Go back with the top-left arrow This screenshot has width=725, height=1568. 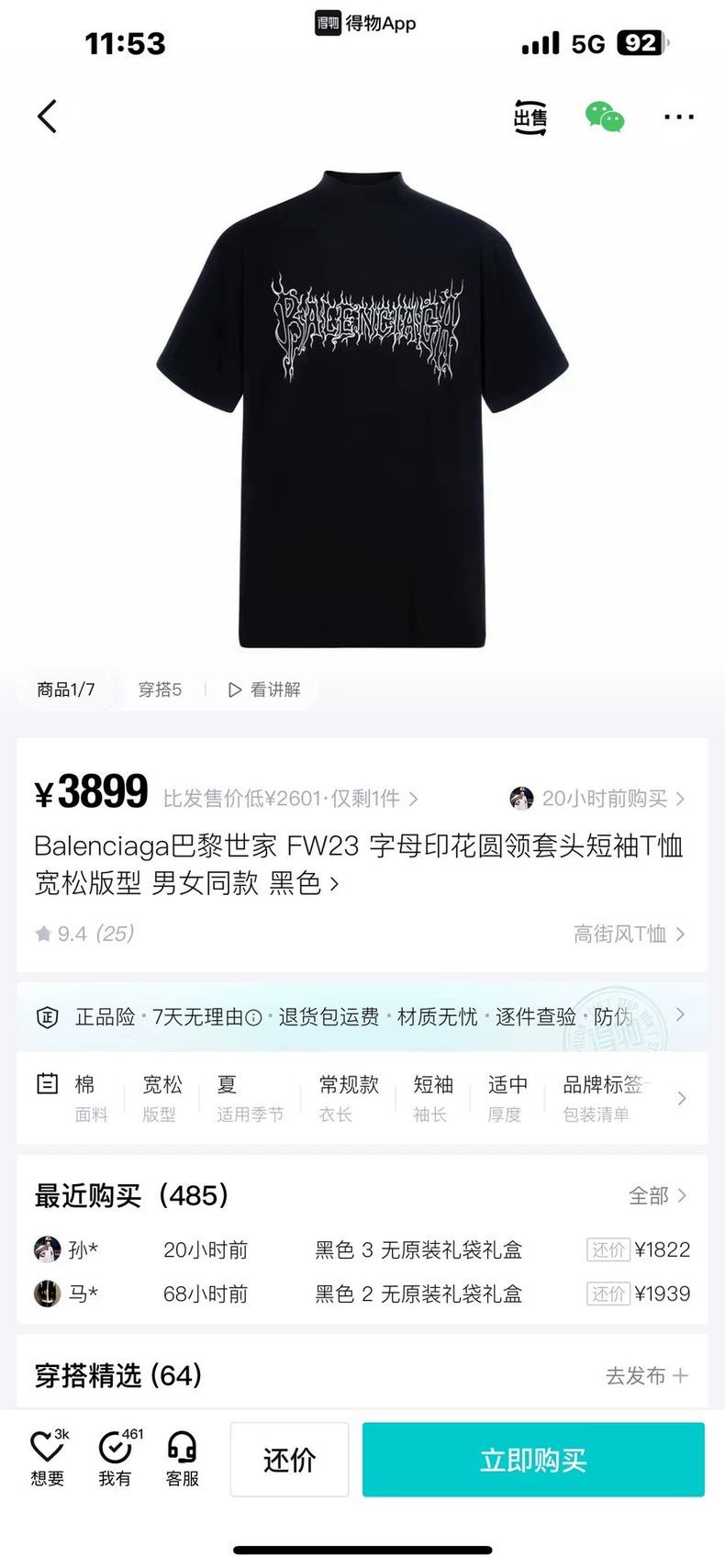[48, 117]
